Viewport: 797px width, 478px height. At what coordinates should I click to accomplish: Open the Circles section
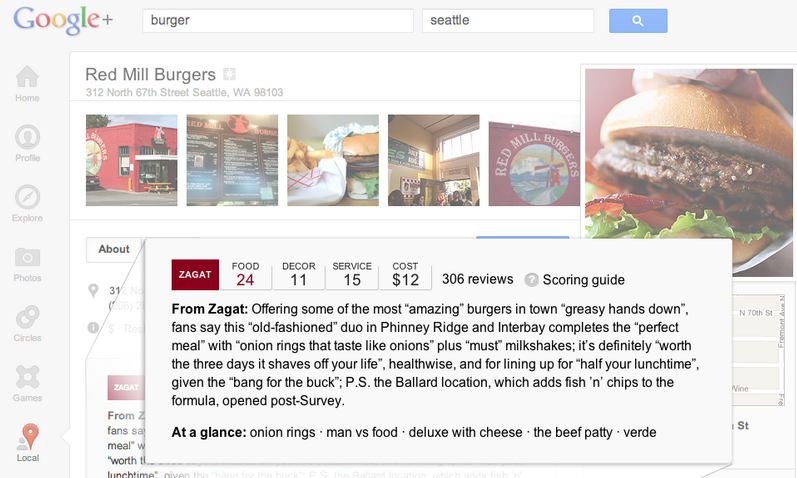click(x=28, y=323)
